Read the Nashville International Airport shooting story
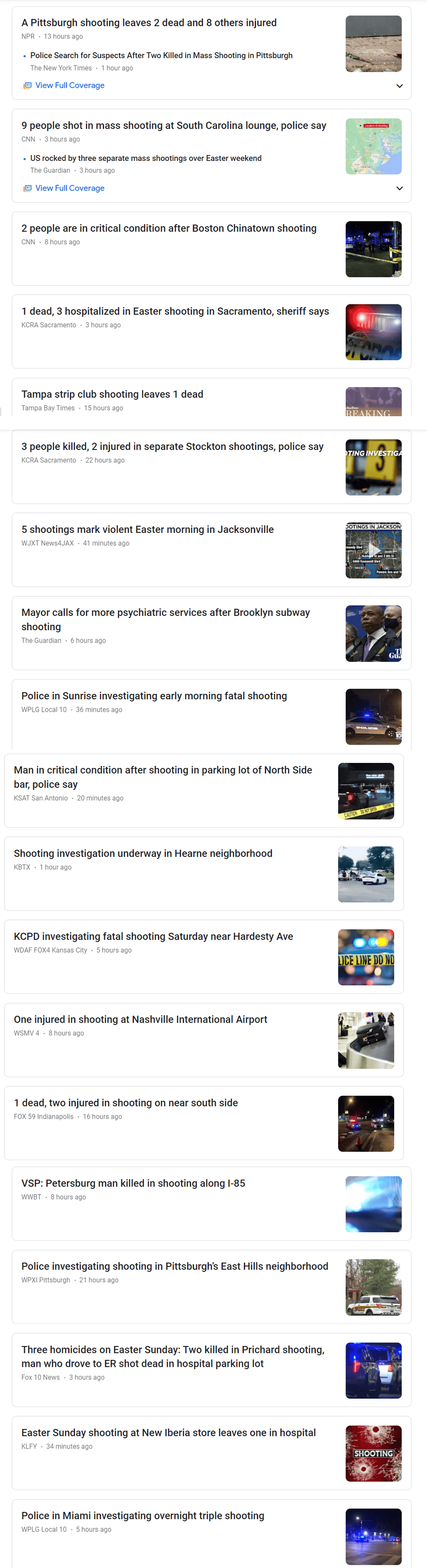427x1568 pixels. coord(141,1020)
